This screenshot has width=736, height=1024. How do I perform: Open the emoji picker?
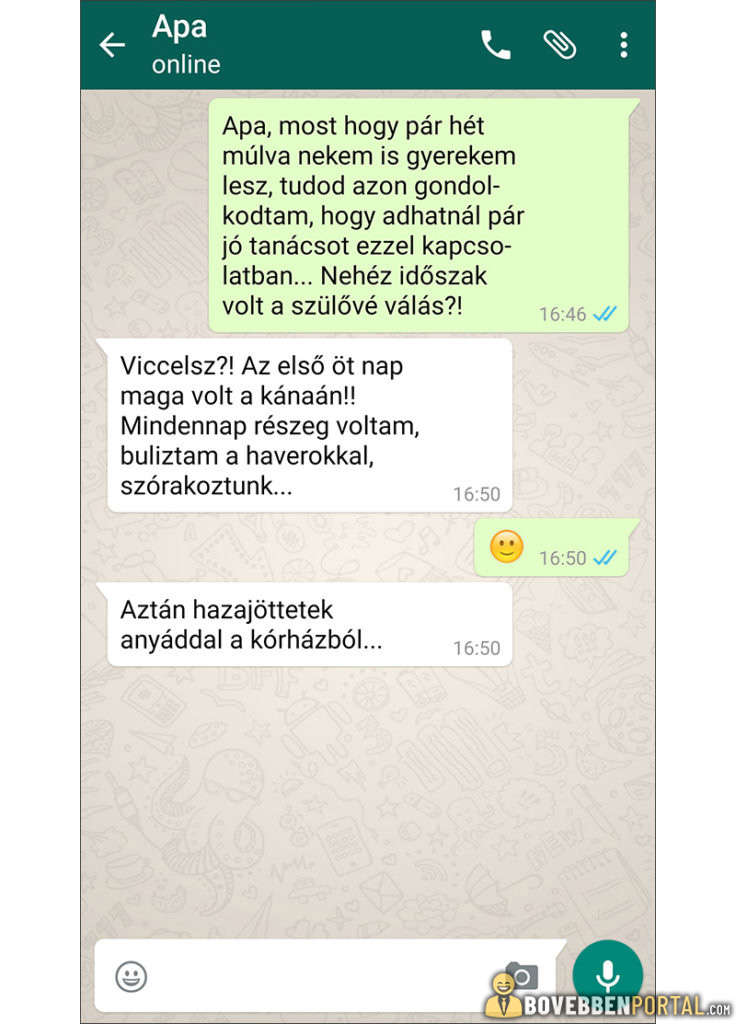tap(131, 975)
